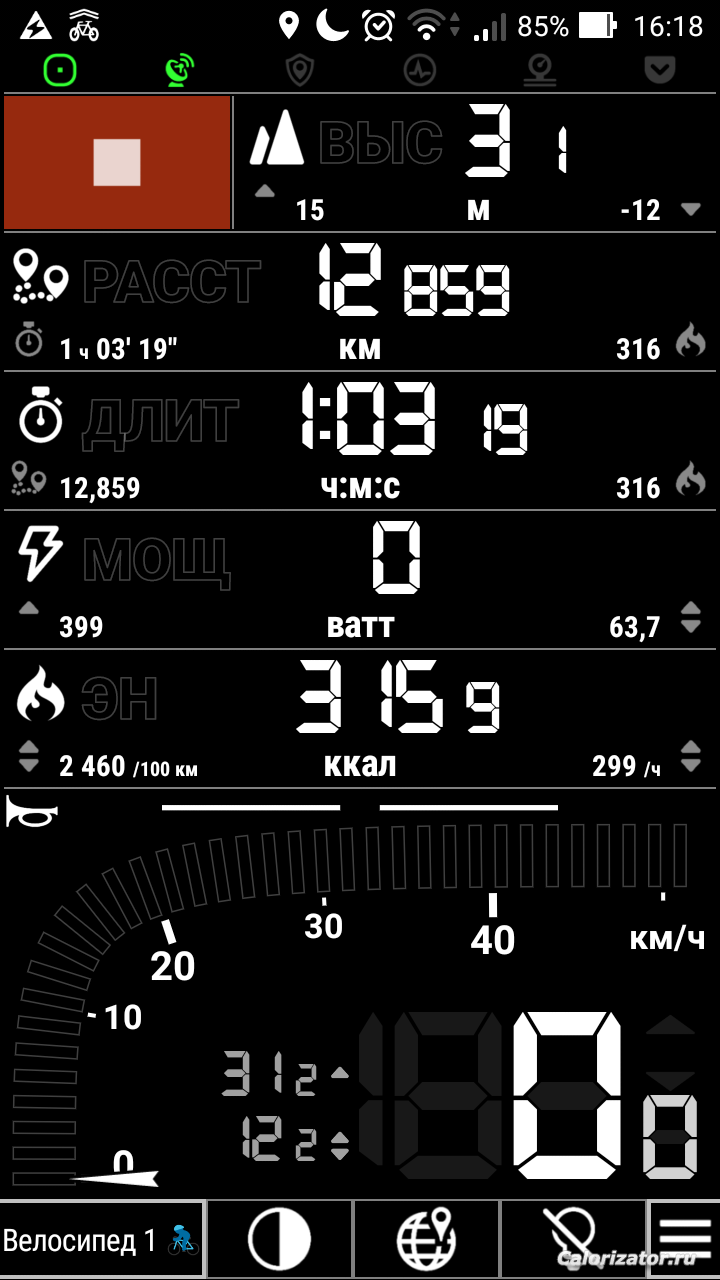Tap the altitude ВЫС meter field
Screen dimensions: 720x1280
pyautogui.click(x=476, y=162)
